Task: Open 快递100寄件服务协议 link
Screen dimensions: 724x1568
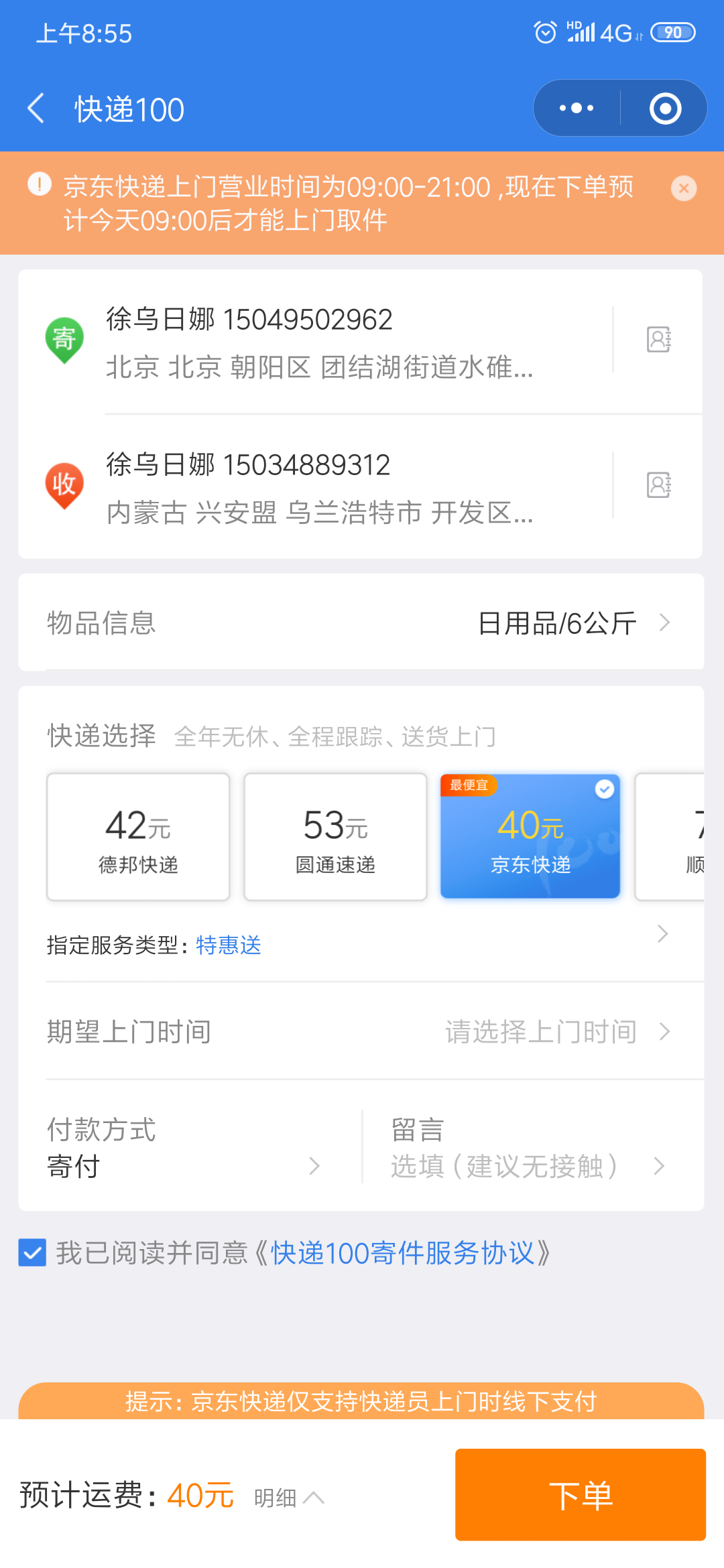Action: [x=402, y=1252]
